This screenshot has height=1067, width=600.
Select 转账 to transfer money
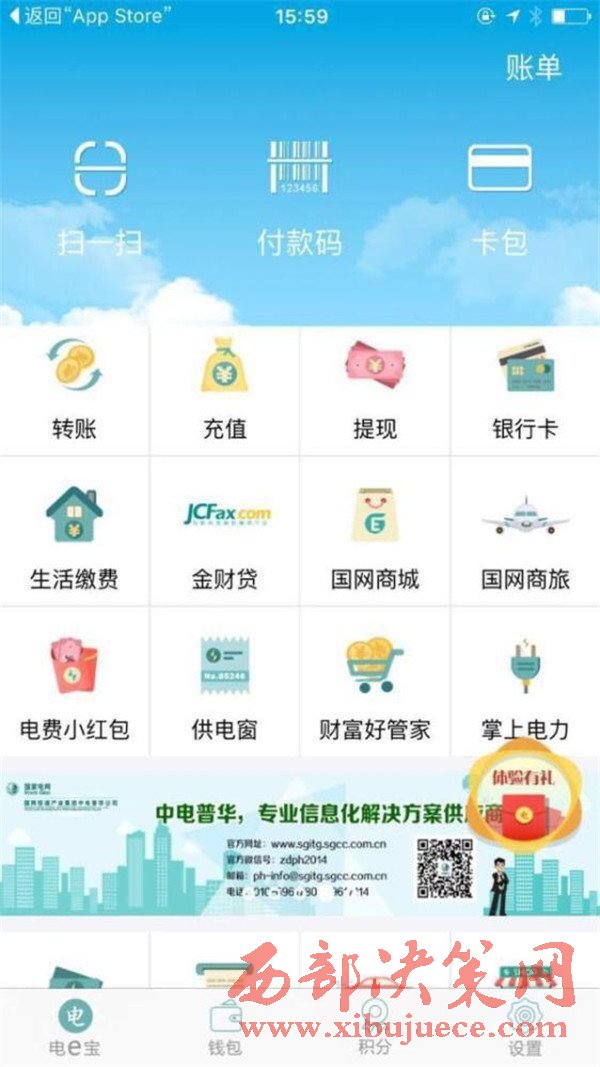(75, 389)
